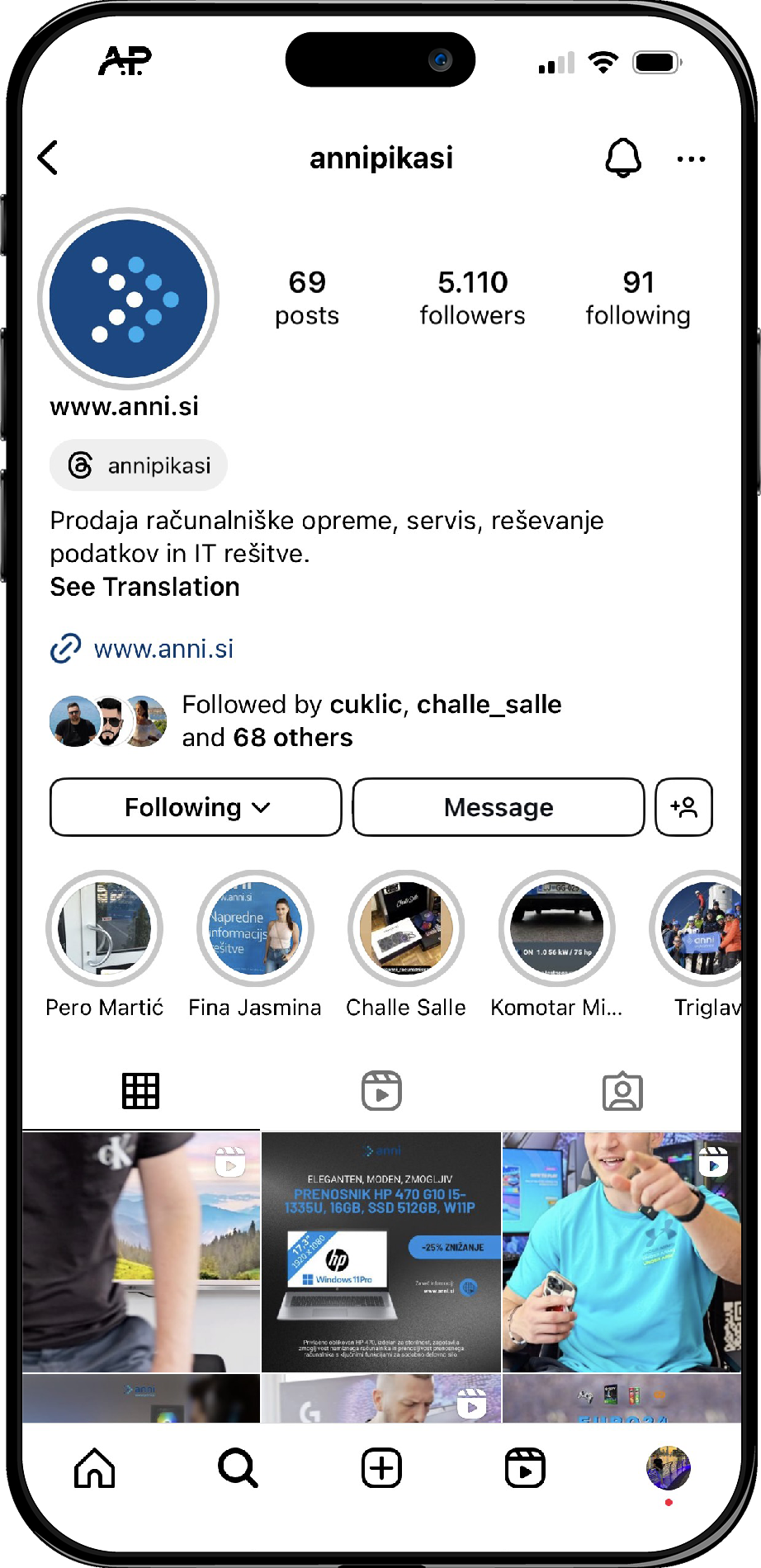This screenshot has width=761, height=1568.
Task: Expand the Following dropdown button
Action: (196, 807)
